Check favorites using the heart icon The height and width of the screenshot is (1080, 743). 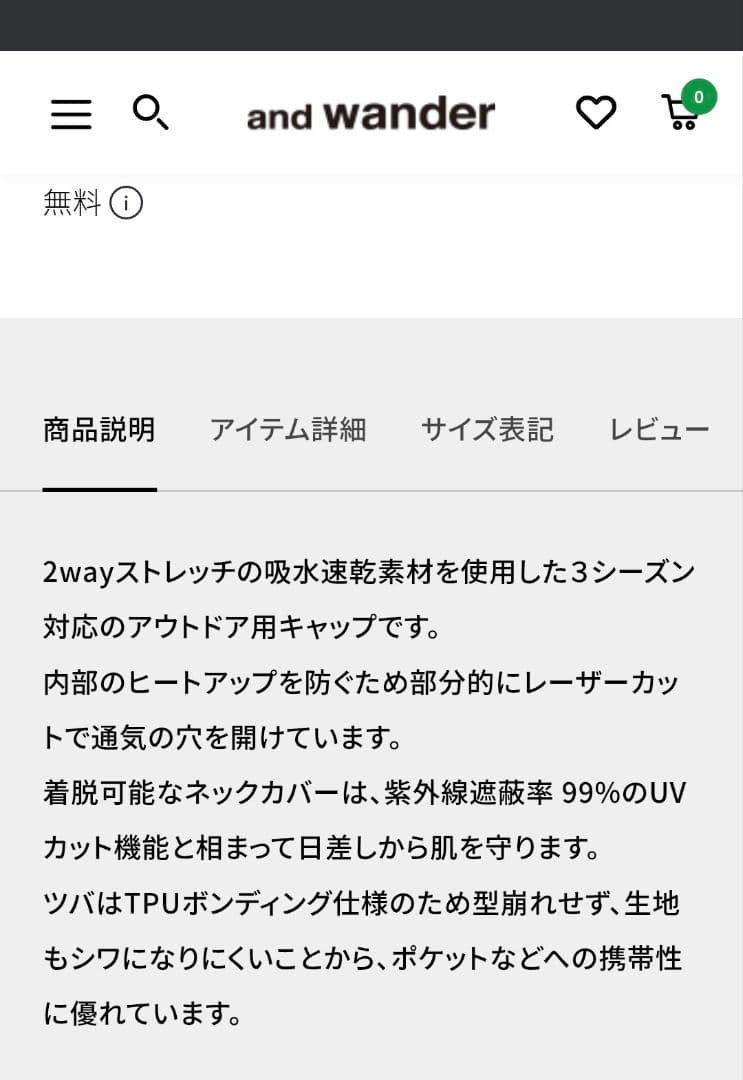(596, 113)
